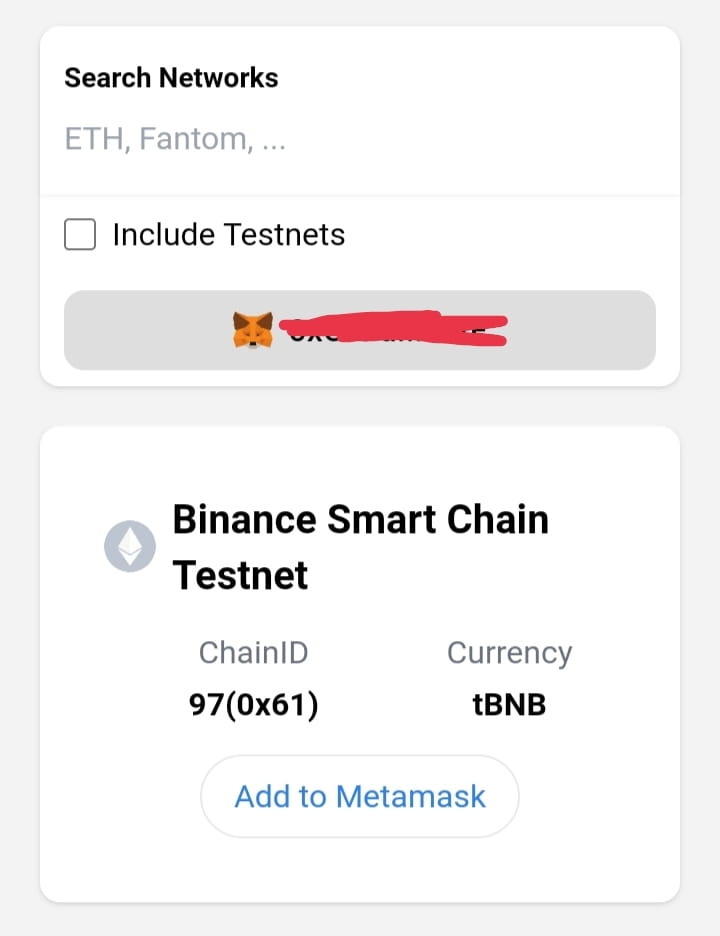Image resolution: width=720 pixels, height=936 pixels.
Task: Tap the connected MetaMask wallet address button
Action: [359, 330]
